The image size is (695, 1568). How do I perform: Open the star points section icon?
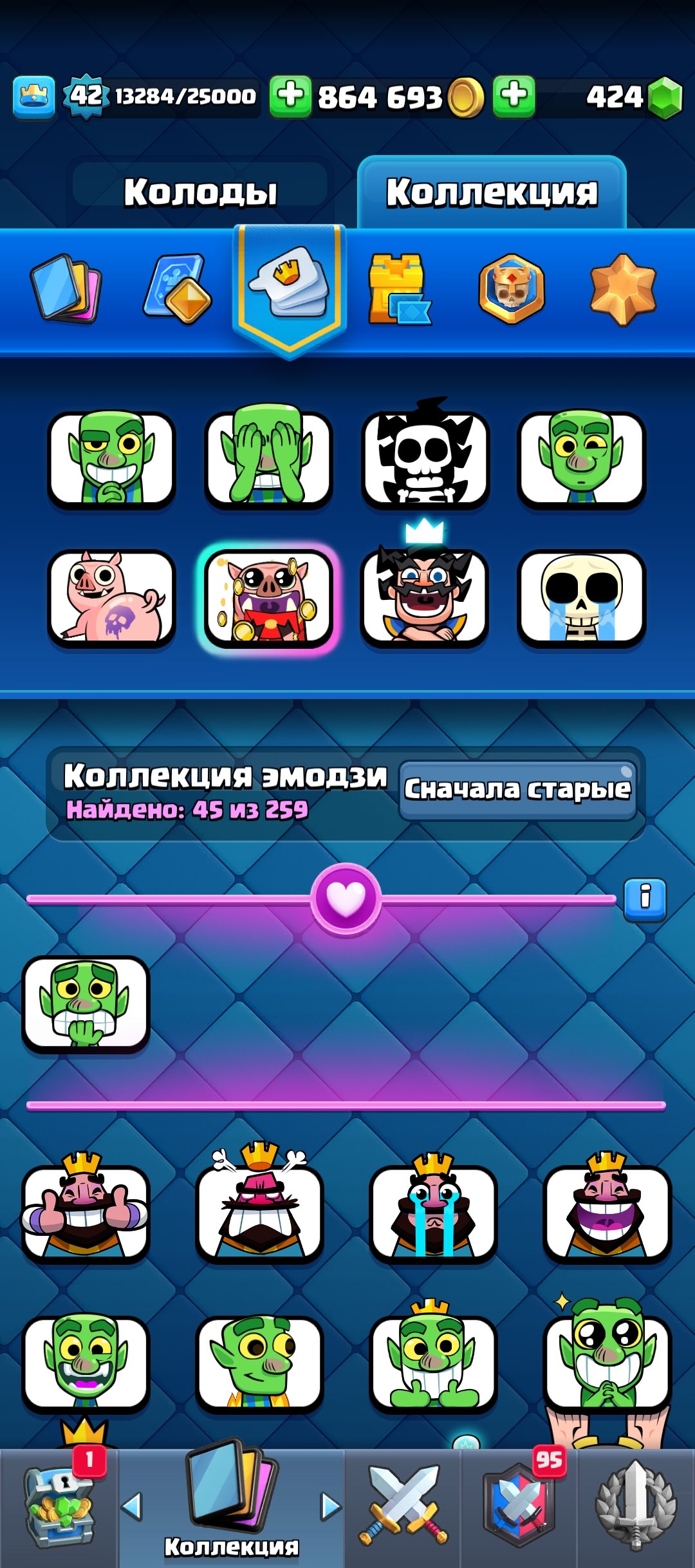[x=622, y=289]
